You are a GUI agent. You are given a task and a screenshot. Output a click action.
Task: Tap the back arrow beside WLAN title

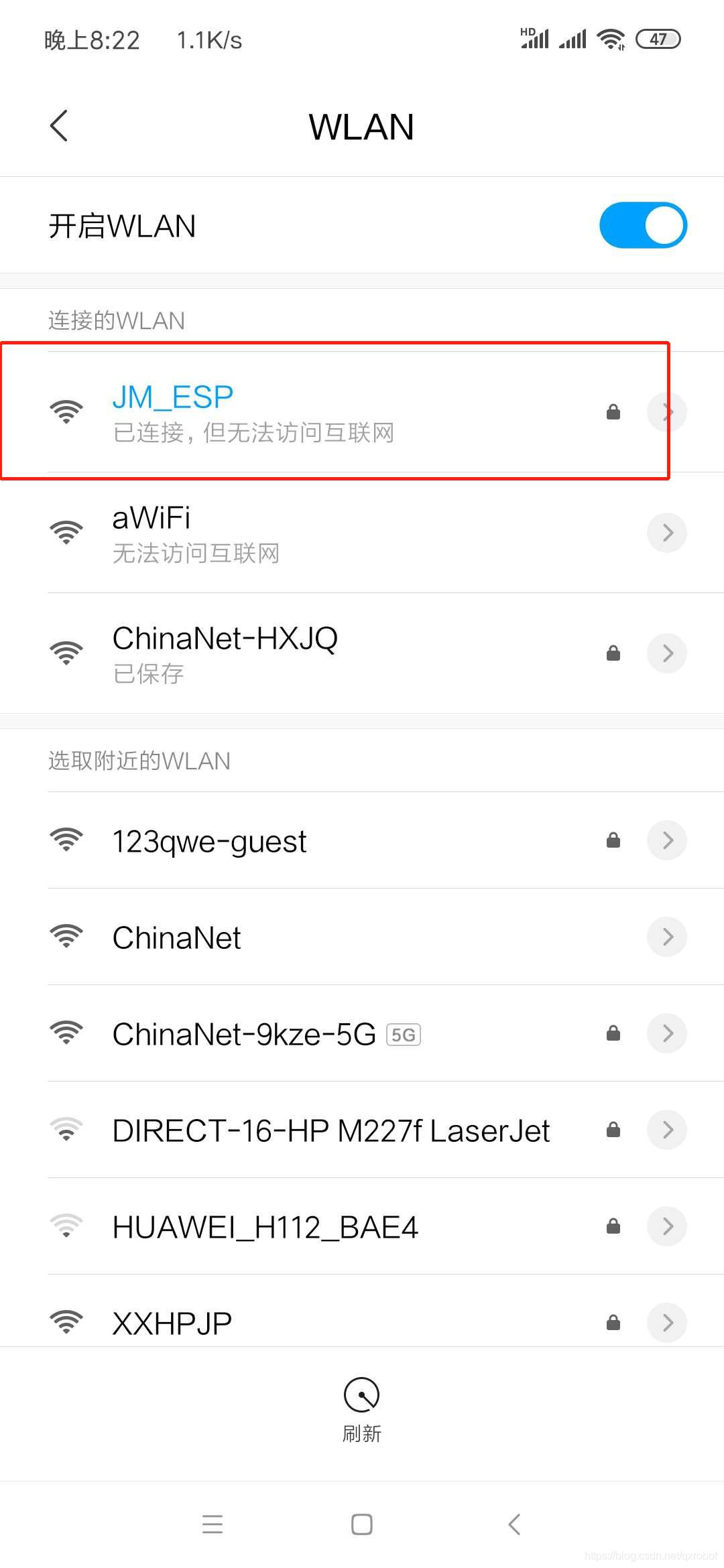[59, 125]
